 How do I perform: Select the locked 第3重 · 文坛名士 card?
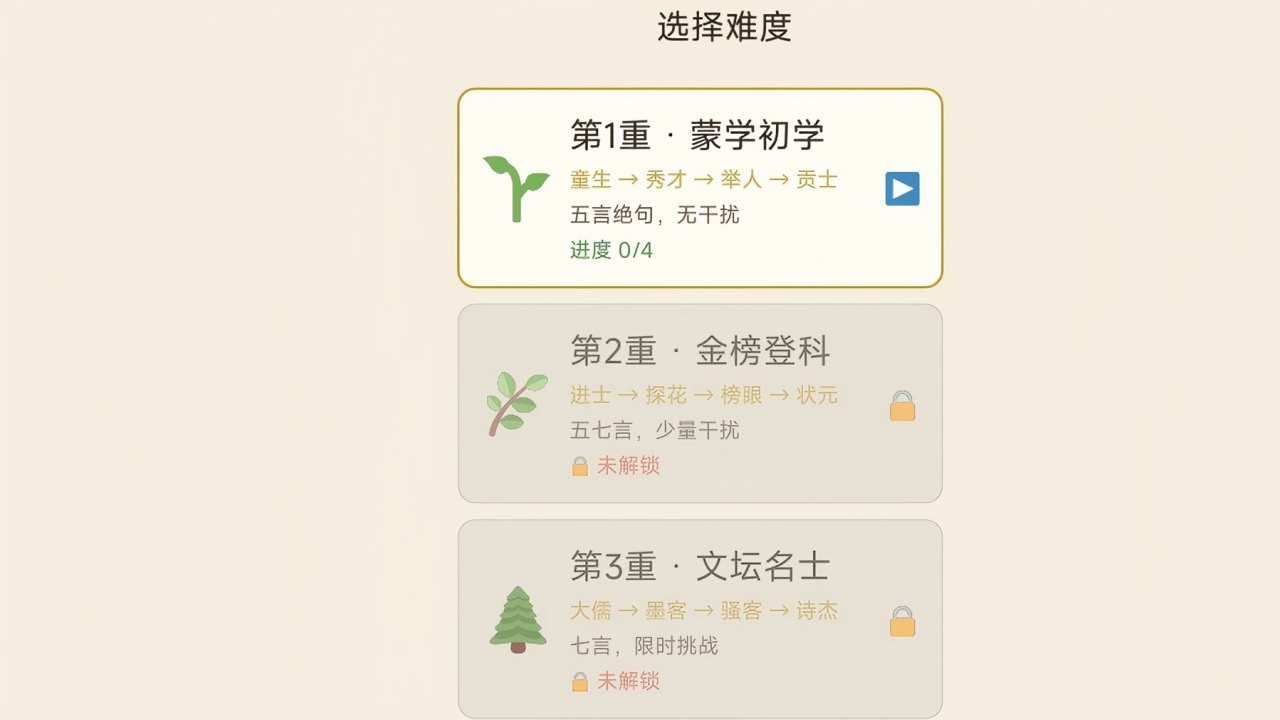pyautogui.click(x=700, y=618)
